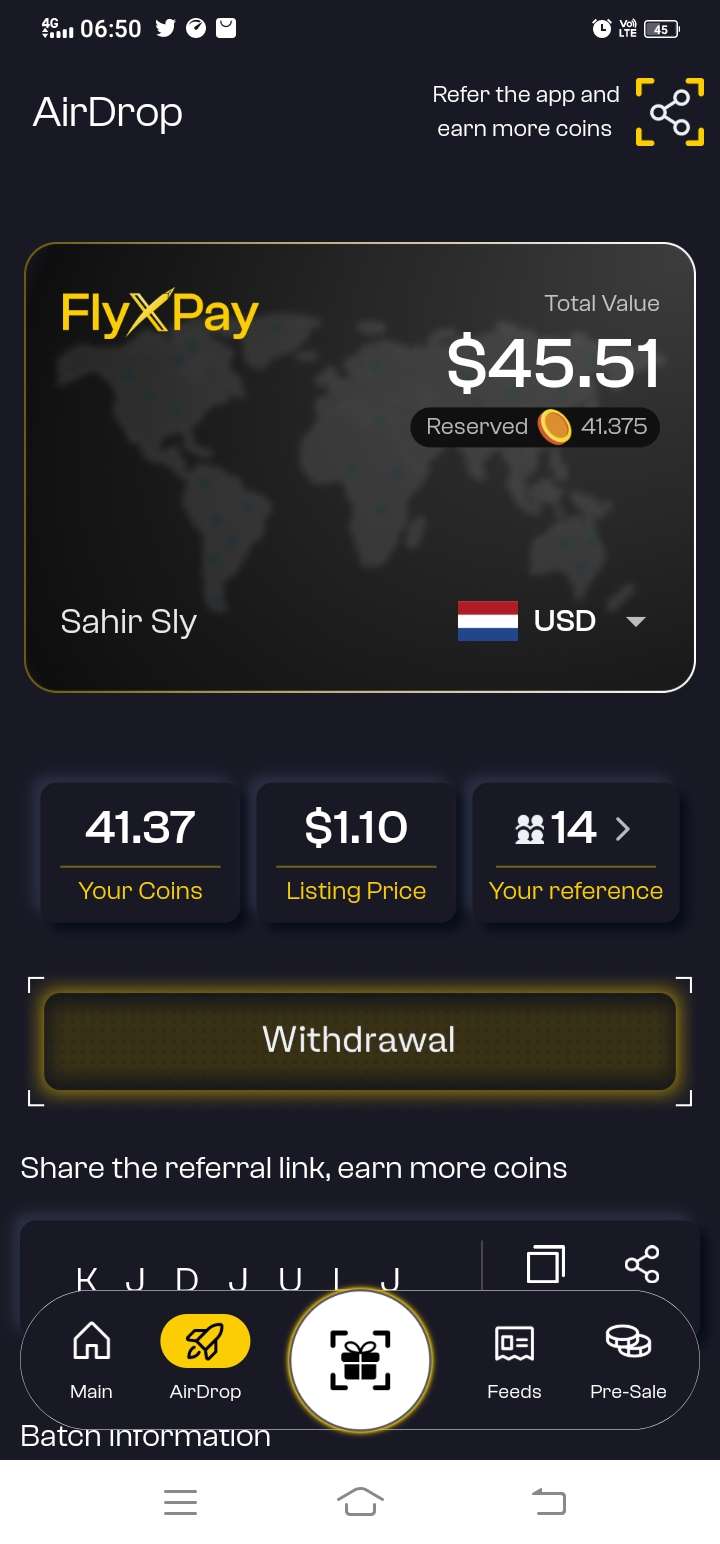The image size is (720, 1544).
Task: Open the center gift button
Action: click(x=360, y=1361)
